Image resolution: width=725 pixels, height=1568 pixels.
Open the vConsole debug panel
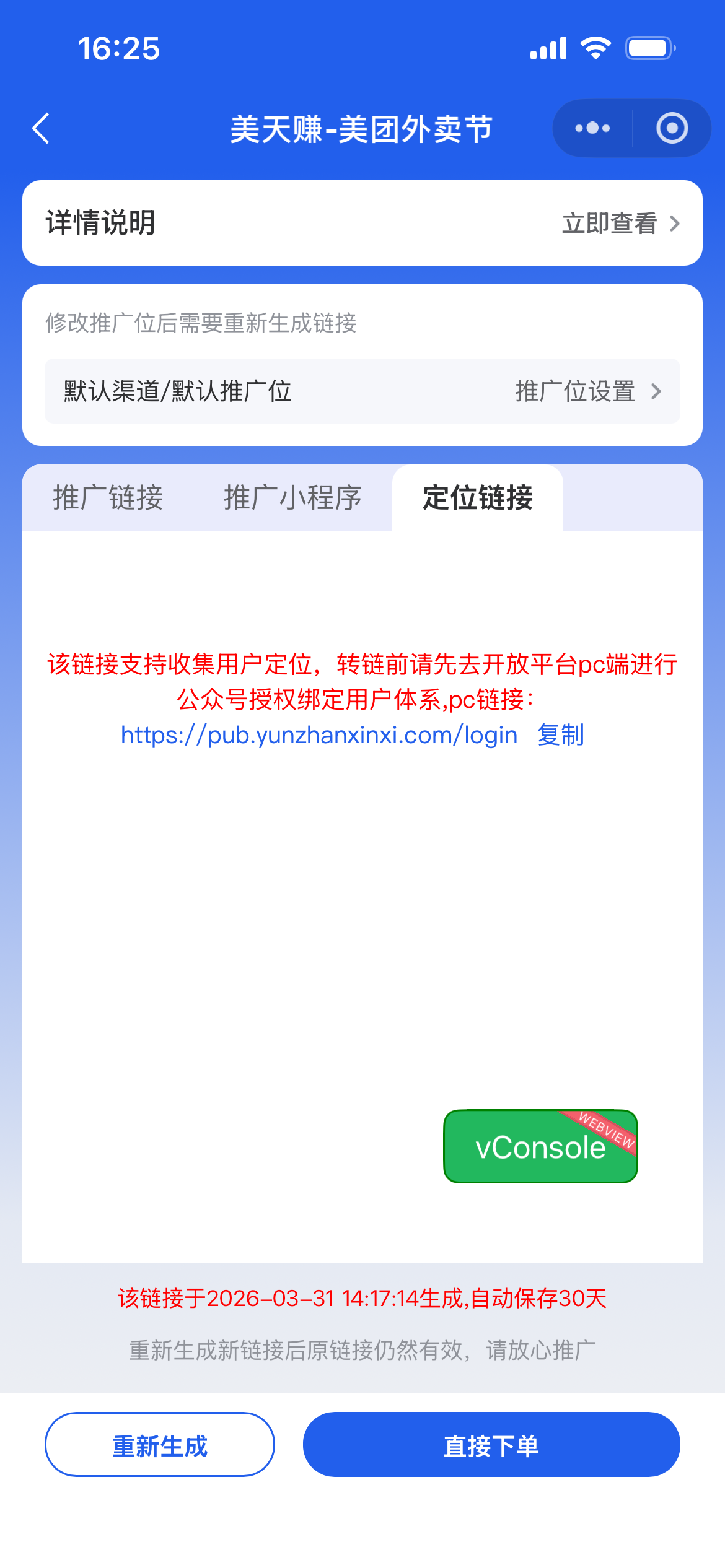540,1147
